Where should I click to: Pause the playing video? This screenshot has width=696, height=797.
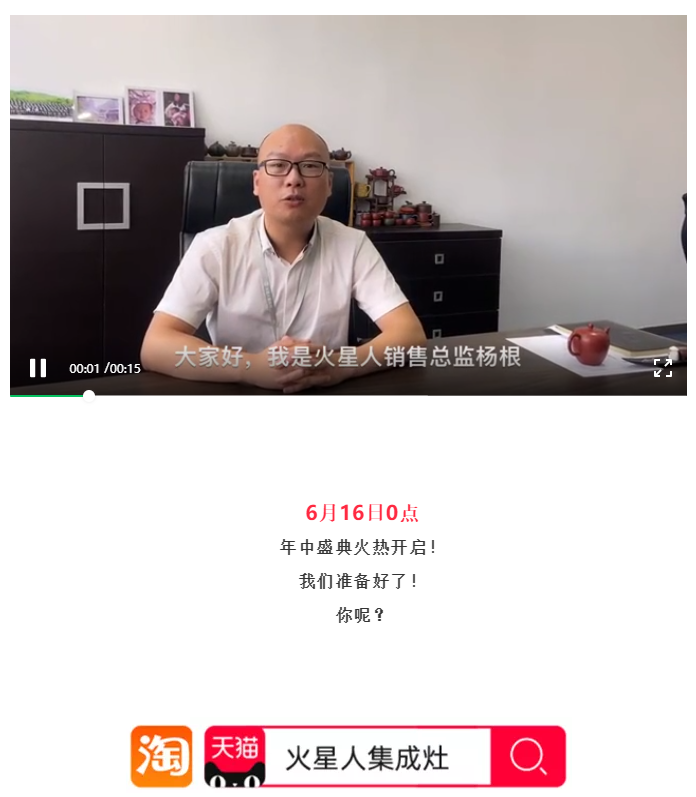pyautogui.click(x=38, y=368)
